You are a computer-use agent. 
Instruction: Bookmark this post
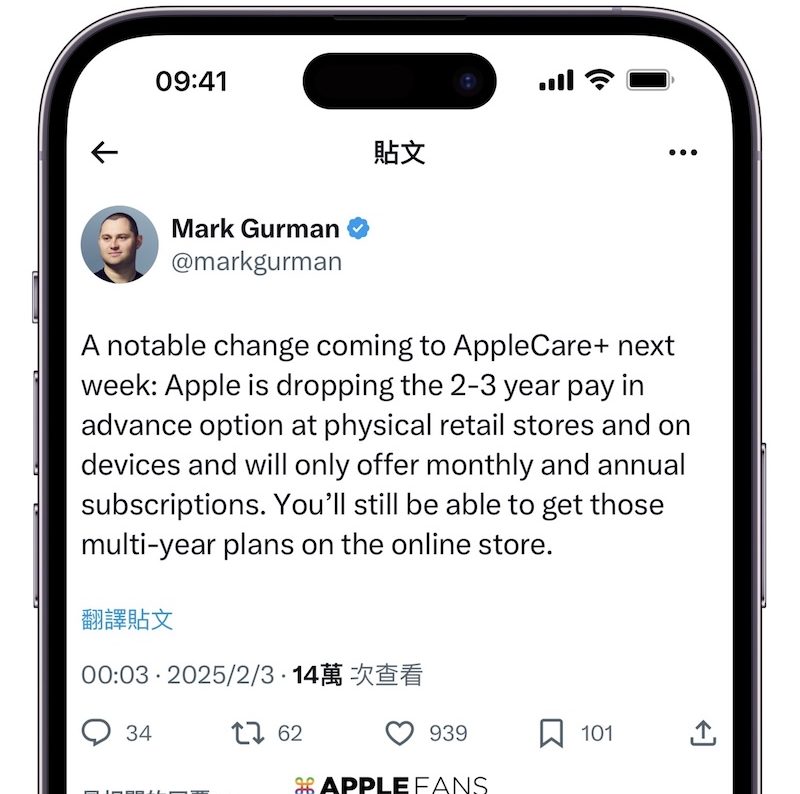click(551, 733)
